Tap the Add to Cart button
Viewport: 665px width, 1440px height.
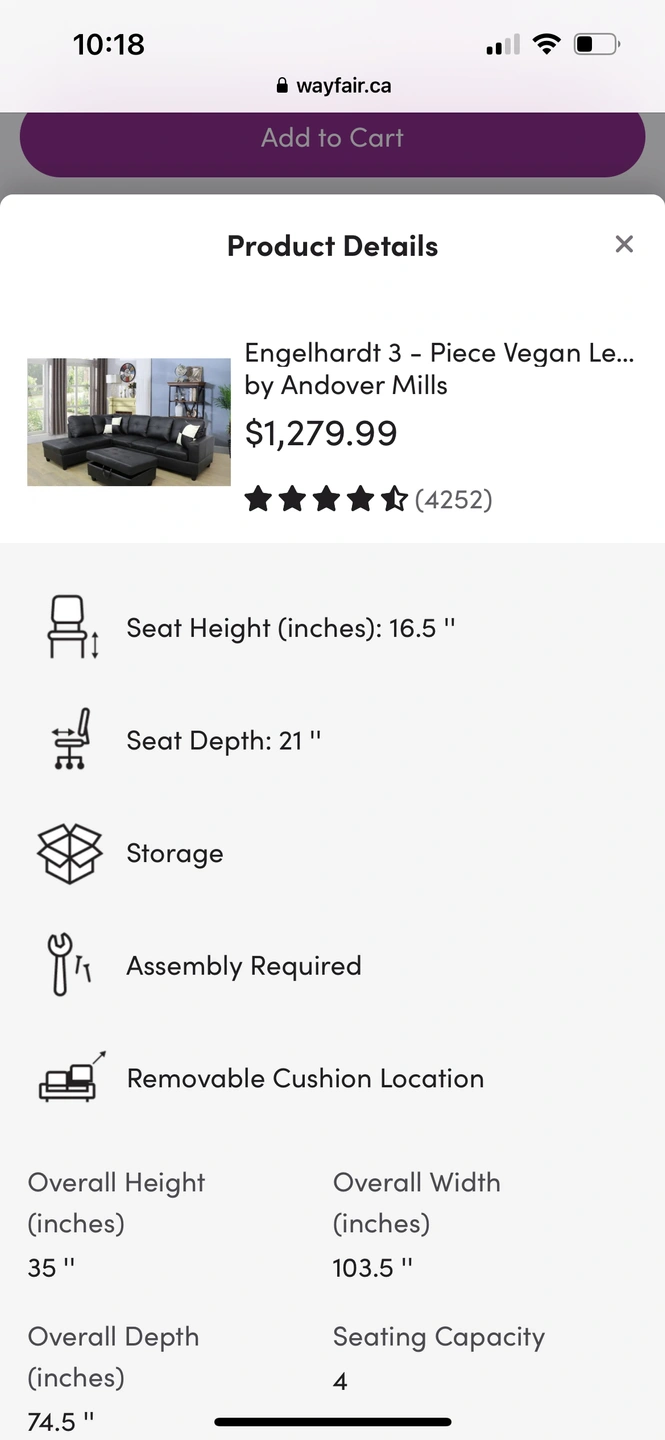click(x=332, y=140)
